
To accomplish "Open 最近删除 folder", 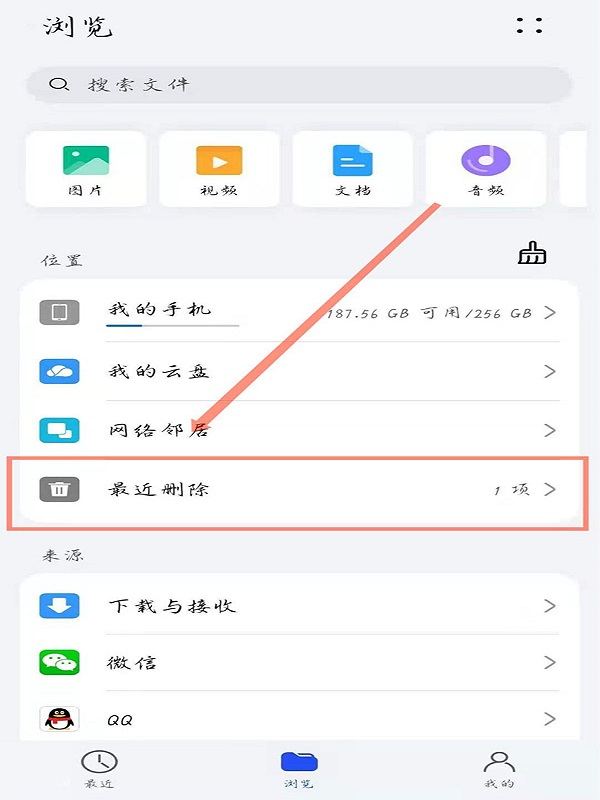I will pos(298,490).
